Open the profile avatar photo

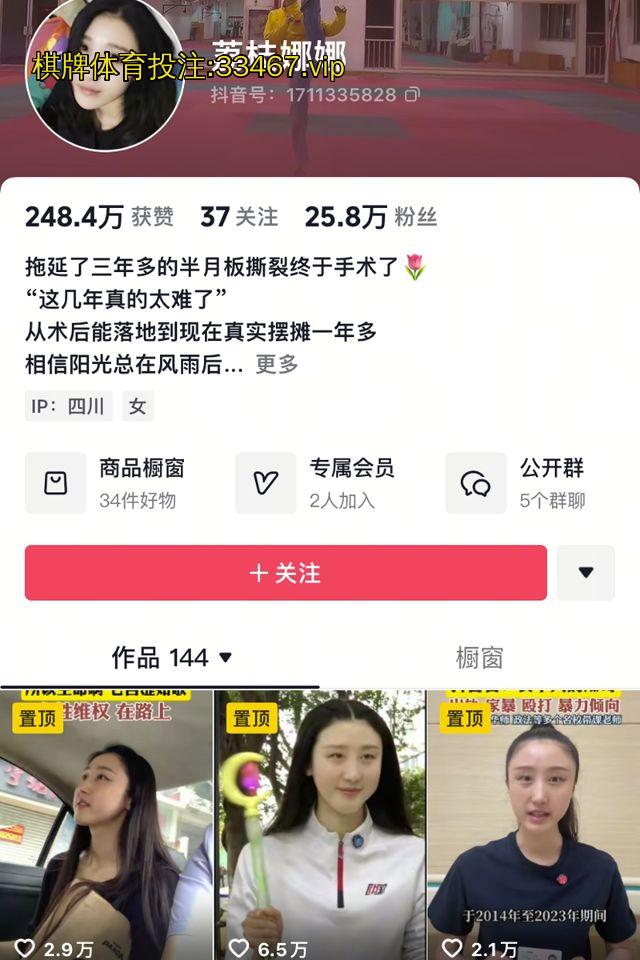coord(104,74)
